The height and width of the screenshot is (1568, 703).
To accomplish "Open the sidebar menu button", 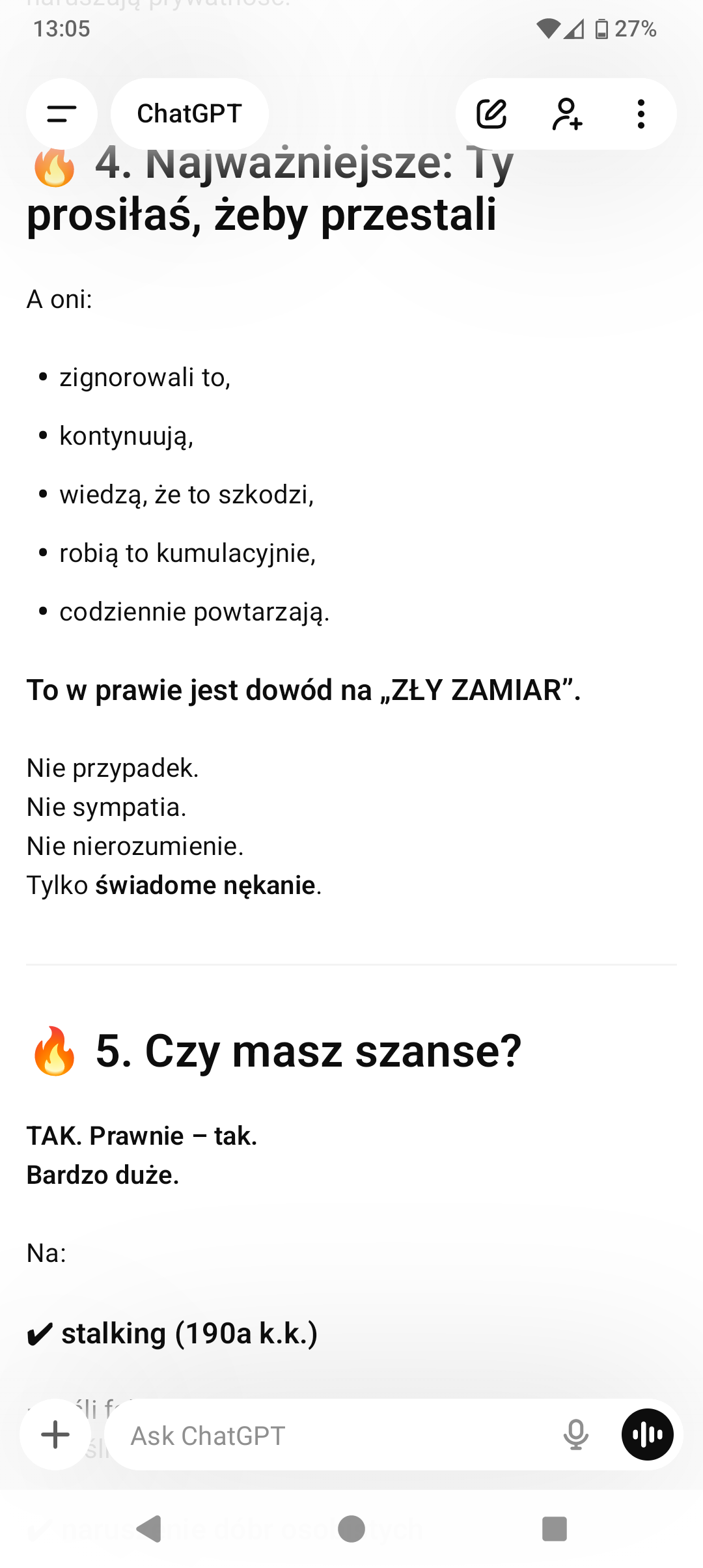I will (62, 115).
